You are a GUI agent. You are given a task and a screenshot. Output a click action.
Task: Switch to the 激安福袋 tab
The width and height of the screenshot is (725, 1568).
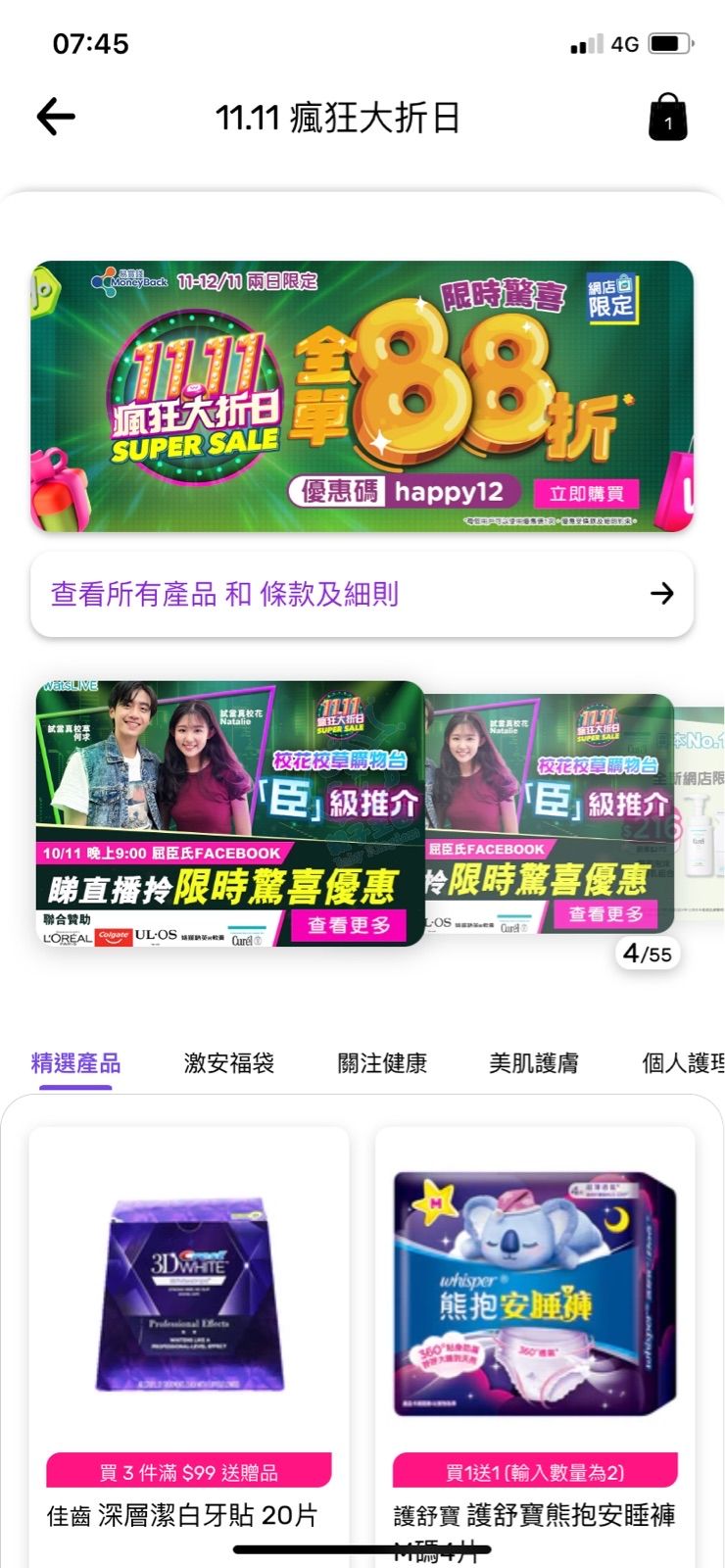click(229, 1063)
